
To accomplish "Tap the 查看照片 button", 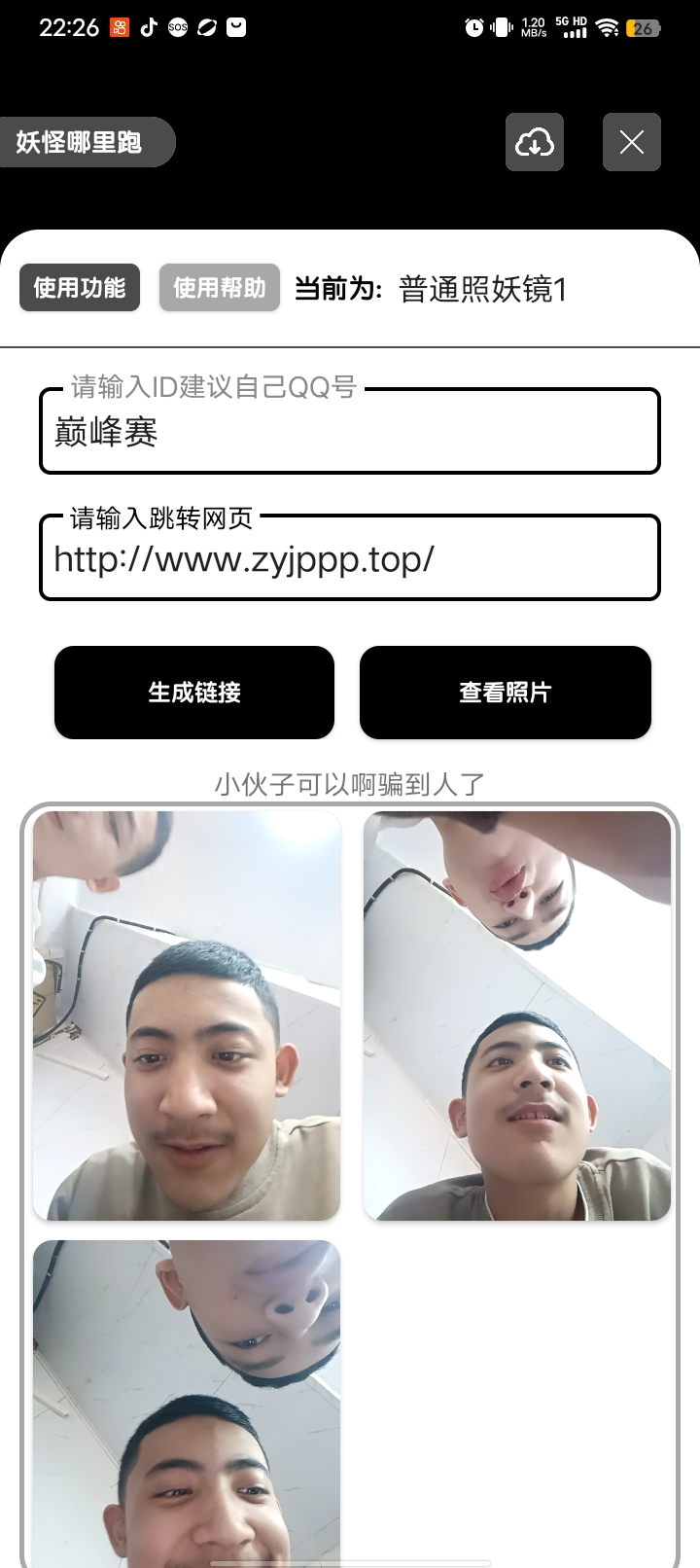I will (506, 693).
